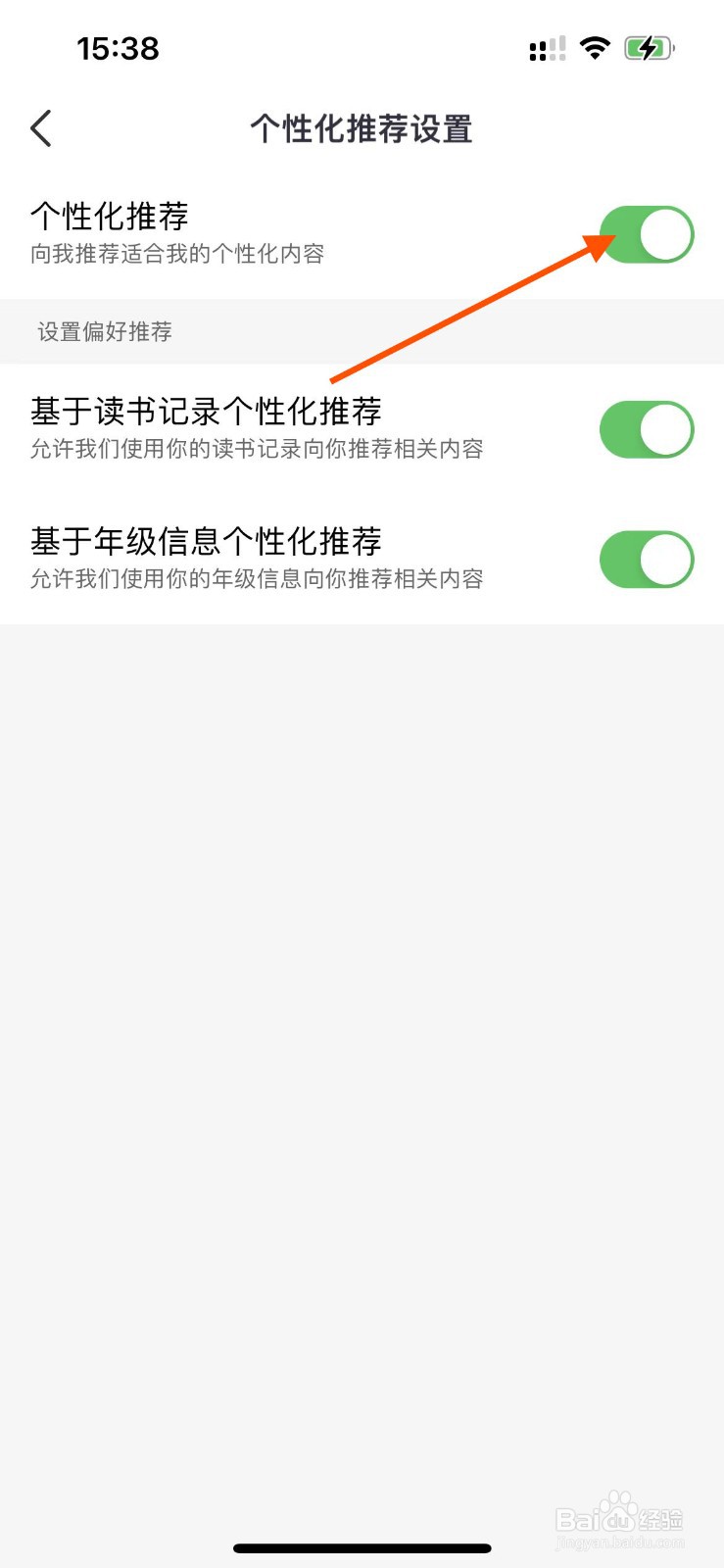The height and width of the screenshot is (1568, 724).
Task: Select the 个性化推荐设置 title bar
Action: pyautogui.click(x=362, y=128)
